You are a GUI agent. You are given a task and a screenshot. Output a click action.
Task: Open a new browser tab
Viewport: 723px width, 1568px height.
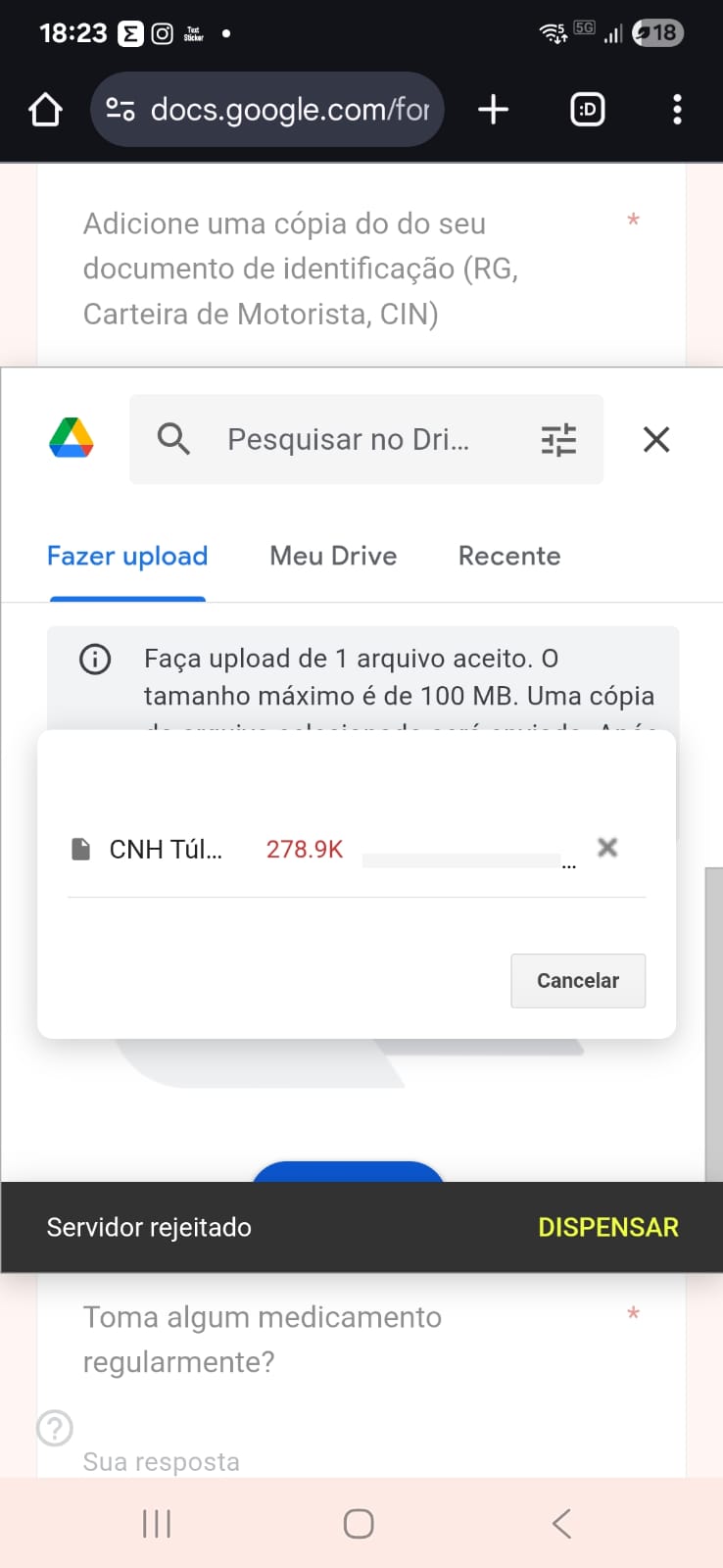pos(493,110)
